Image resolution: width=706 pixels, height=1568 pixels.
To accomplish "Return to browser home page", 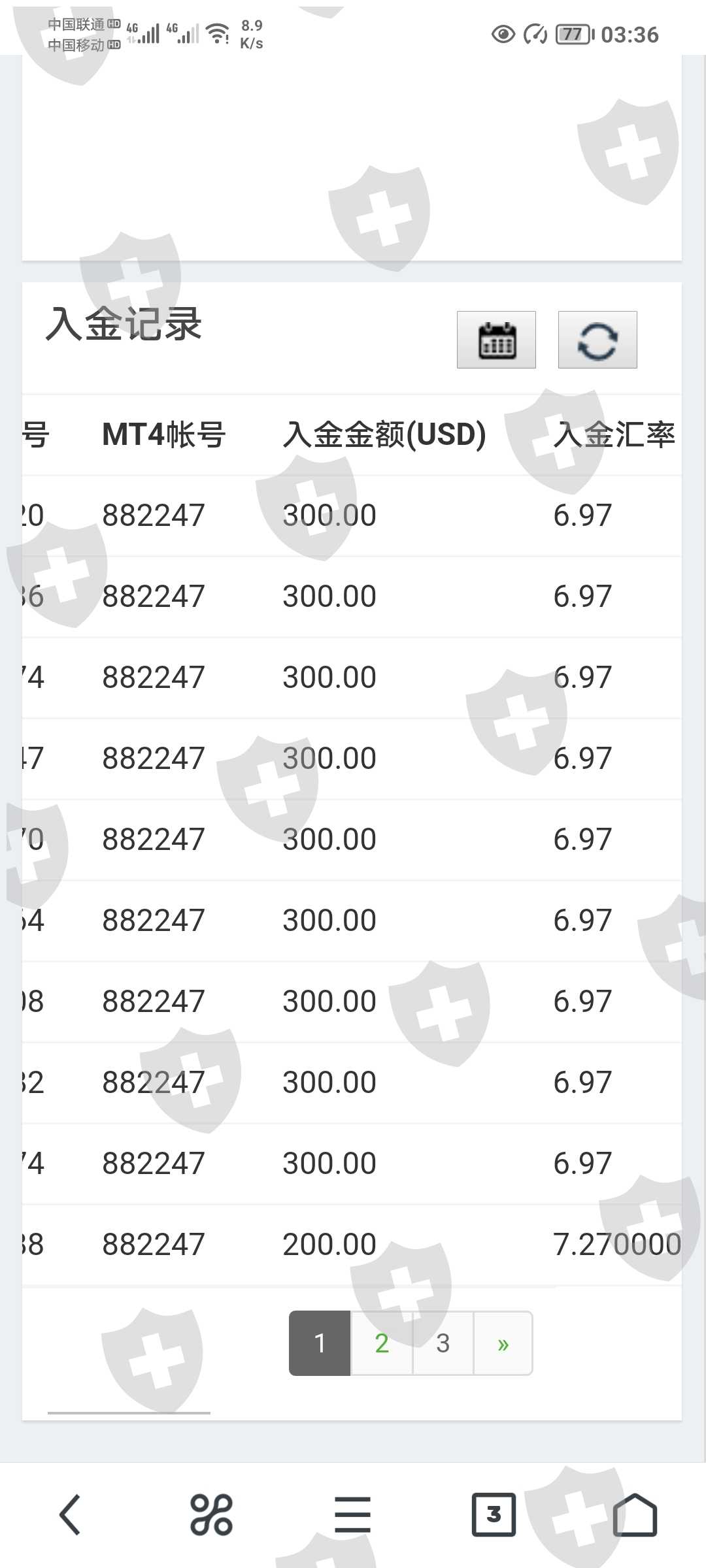I will click(635, 1514).
